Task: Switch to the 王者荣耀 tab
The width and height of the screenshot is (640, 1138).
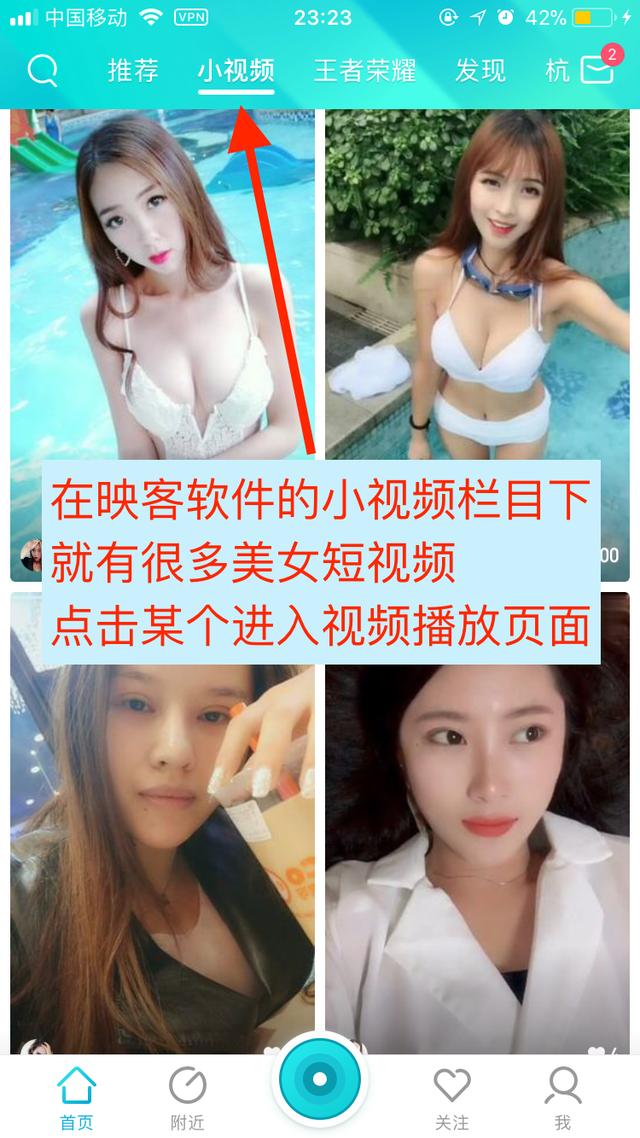Action: pos(365,71)
